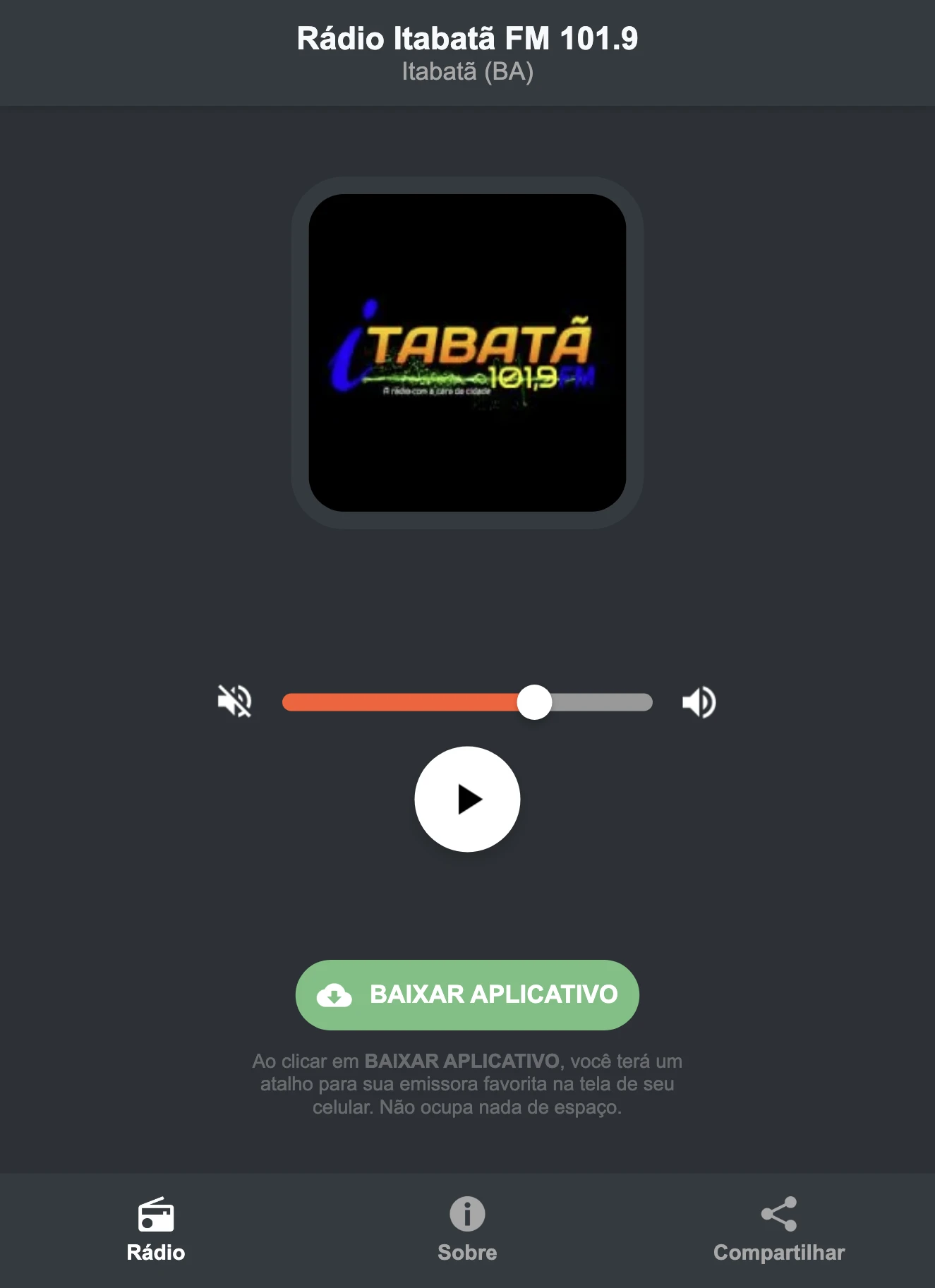Click the muted speaker icon

coord(234,700)
